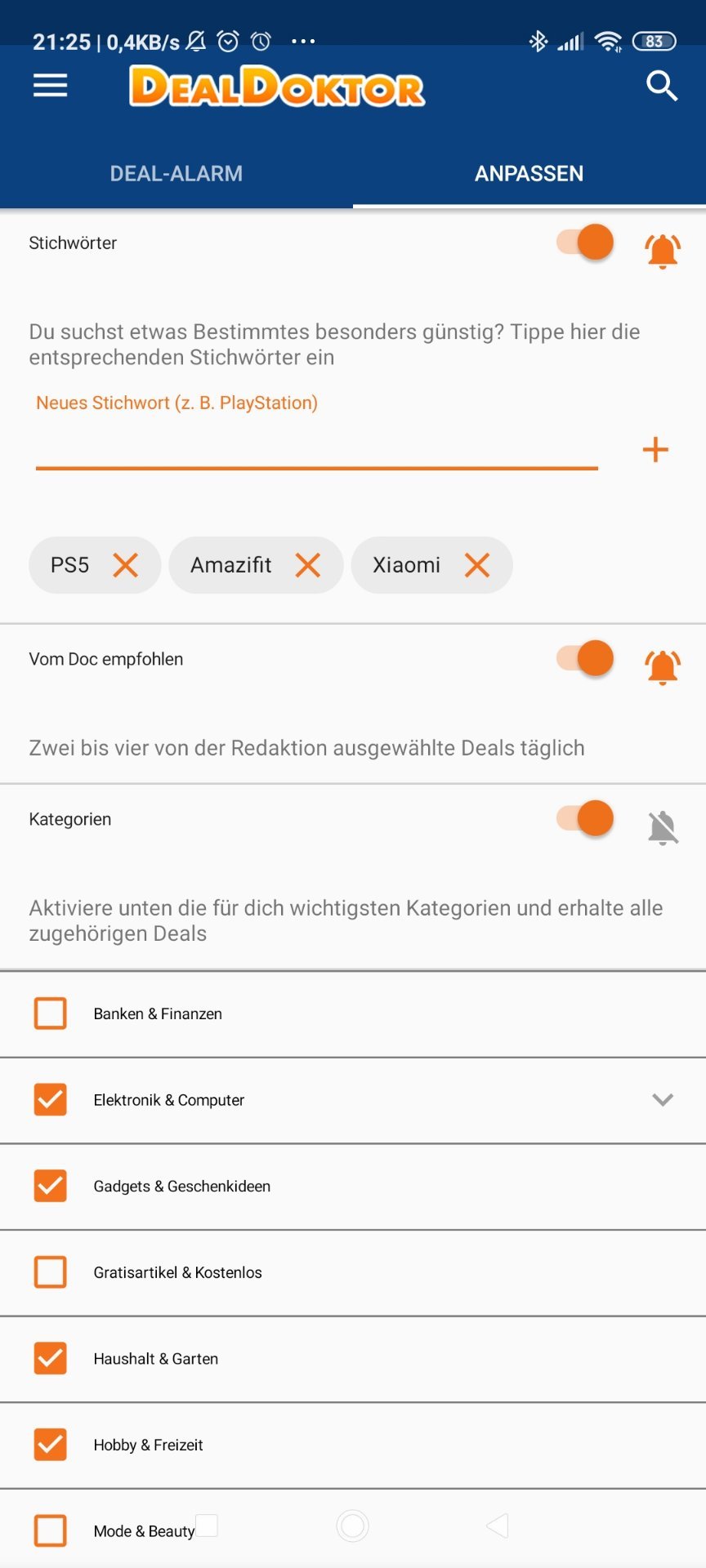Check the Banken & Finanzen box
This screenshot has height=1568, width=706.
click(51, 1013)
